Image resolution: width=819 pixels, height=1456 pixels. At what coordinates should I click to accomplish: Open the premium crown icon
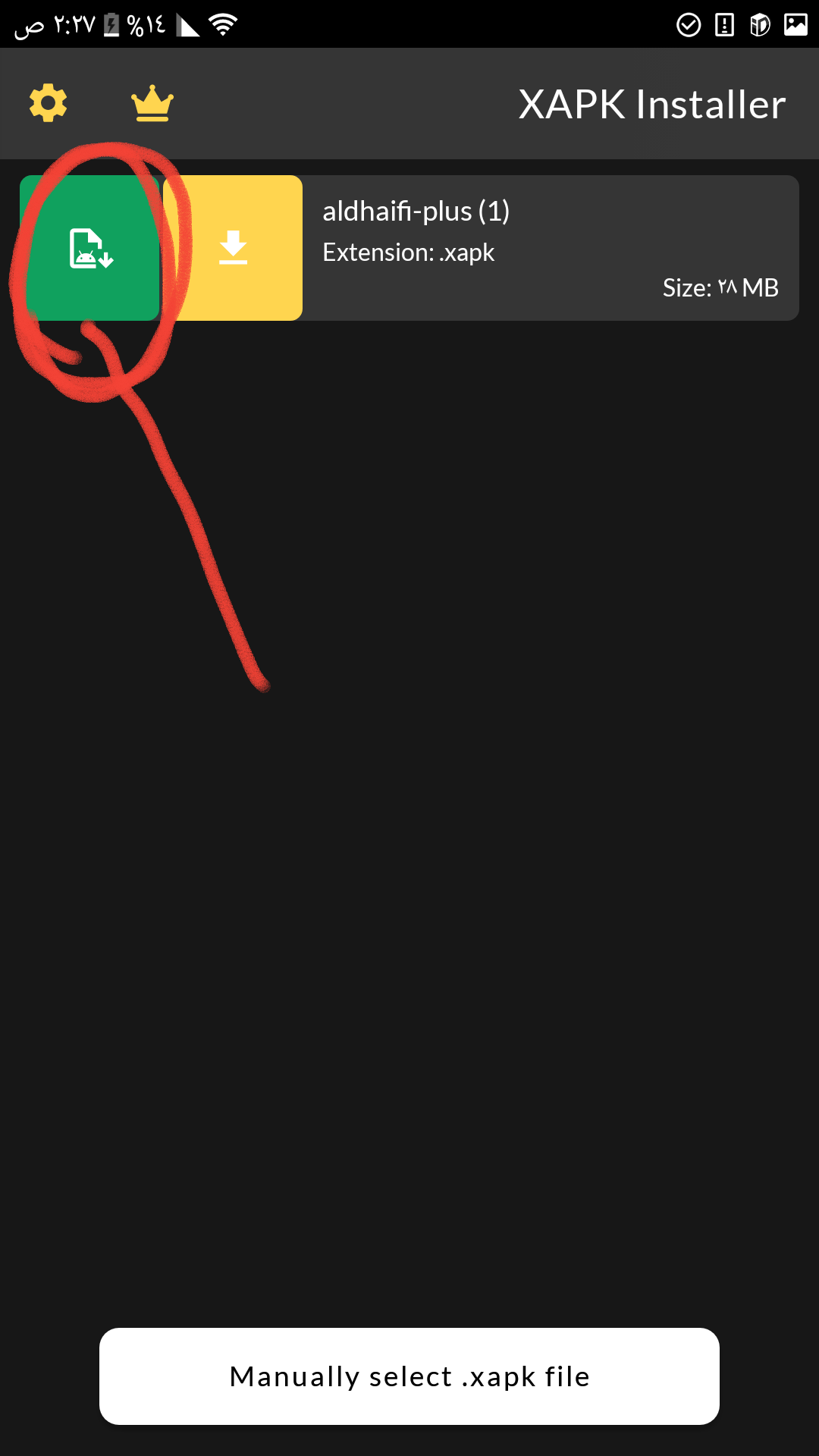click(152, 103)
